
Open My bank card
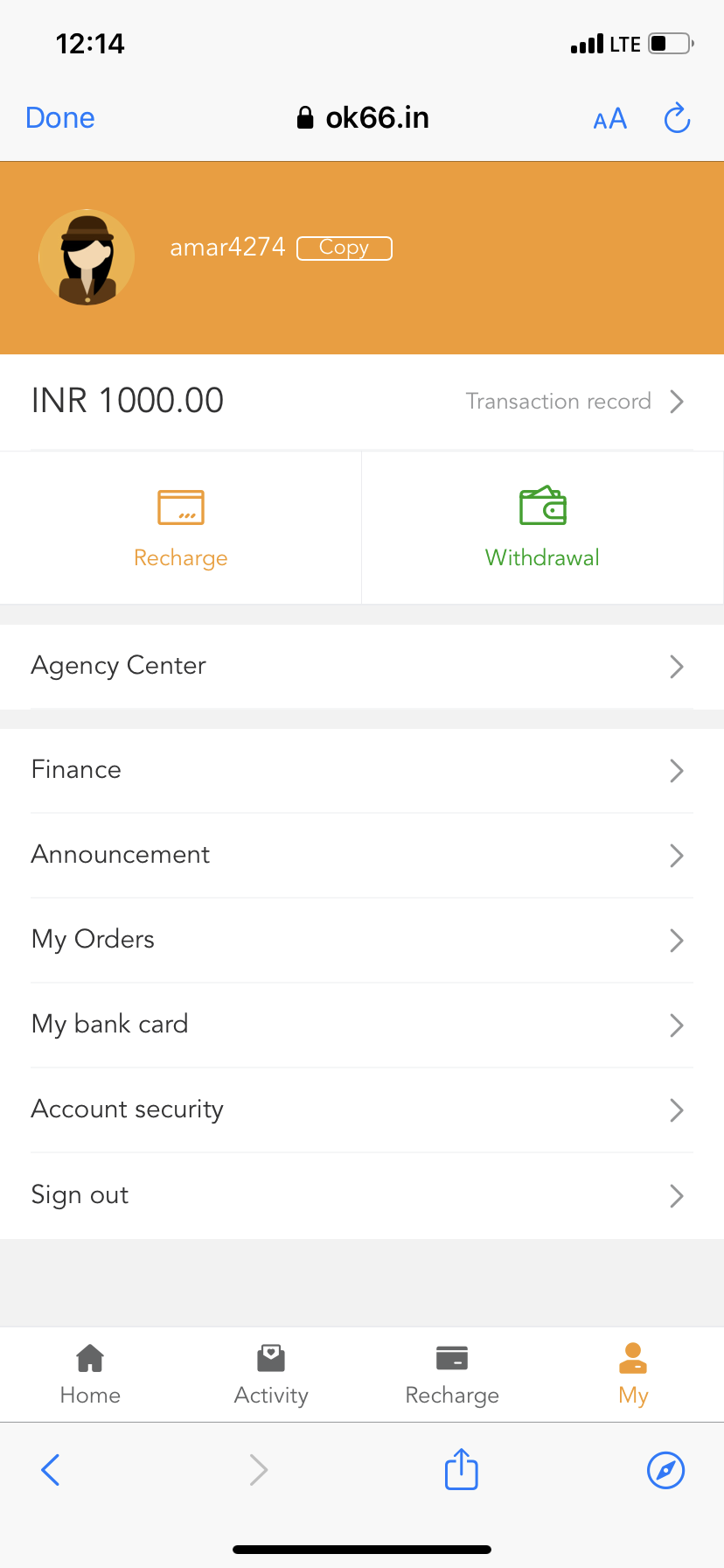pos(362,1025)
